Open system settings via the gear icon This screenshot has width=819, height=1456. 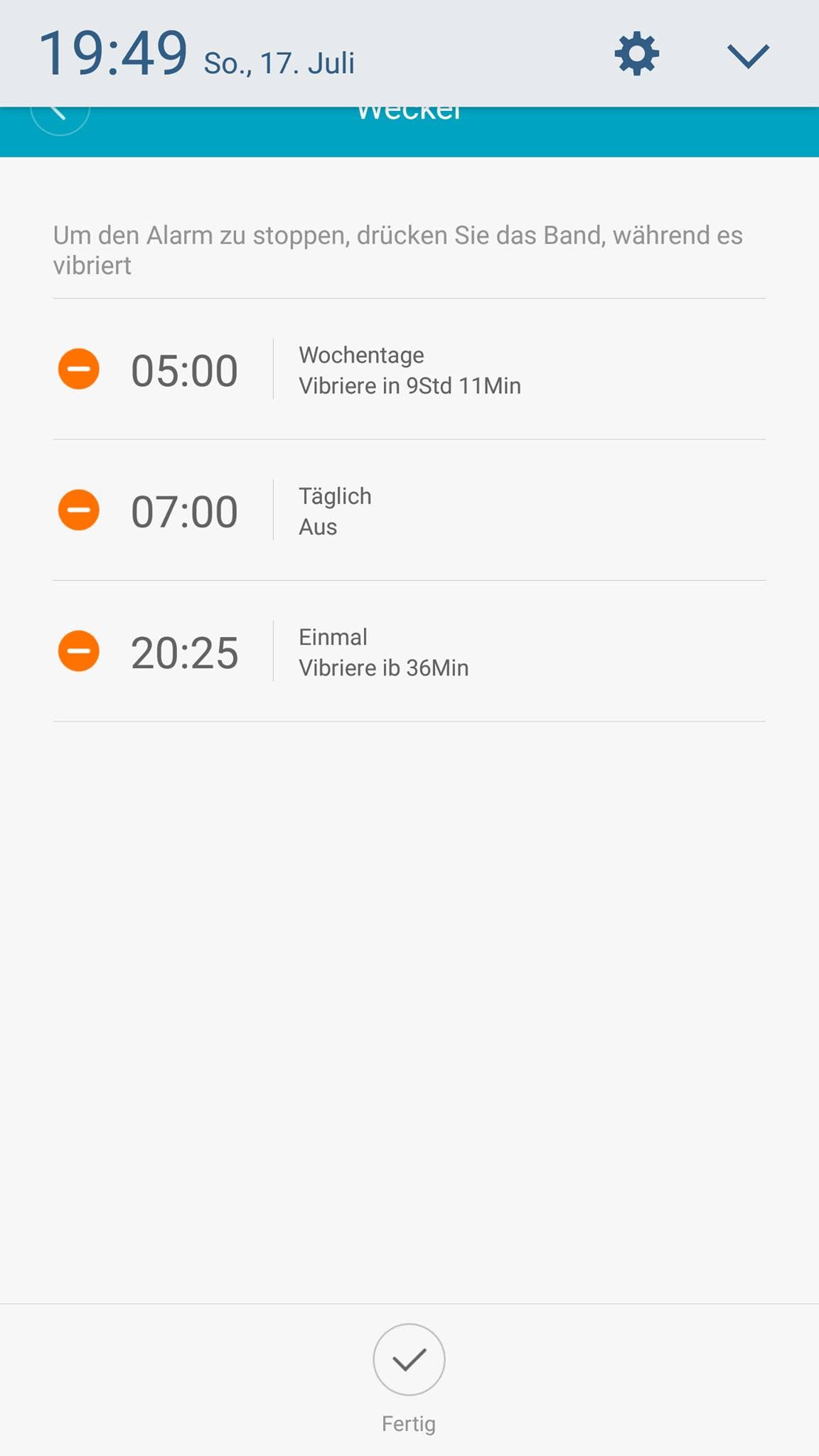point(636,54)
